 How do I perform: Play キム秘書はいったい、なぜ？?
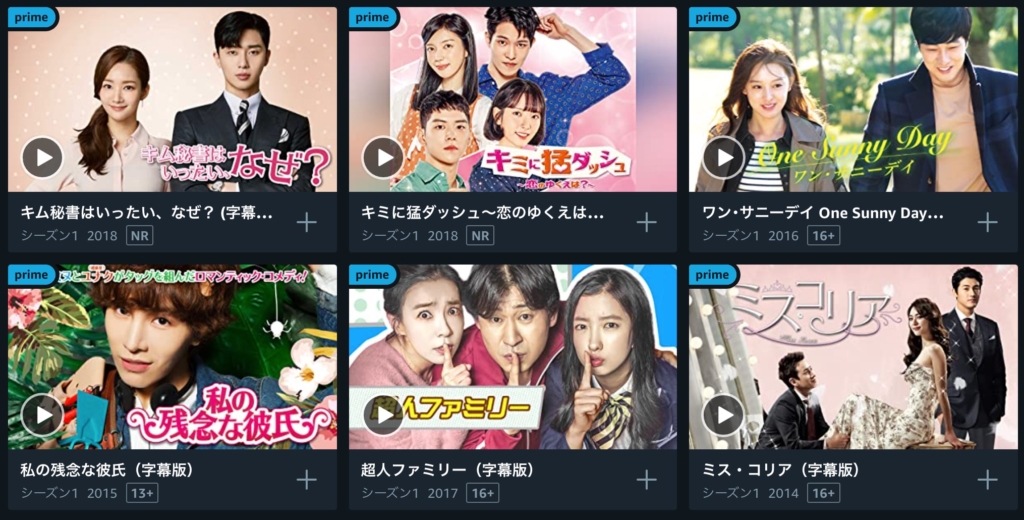point(42,157)
